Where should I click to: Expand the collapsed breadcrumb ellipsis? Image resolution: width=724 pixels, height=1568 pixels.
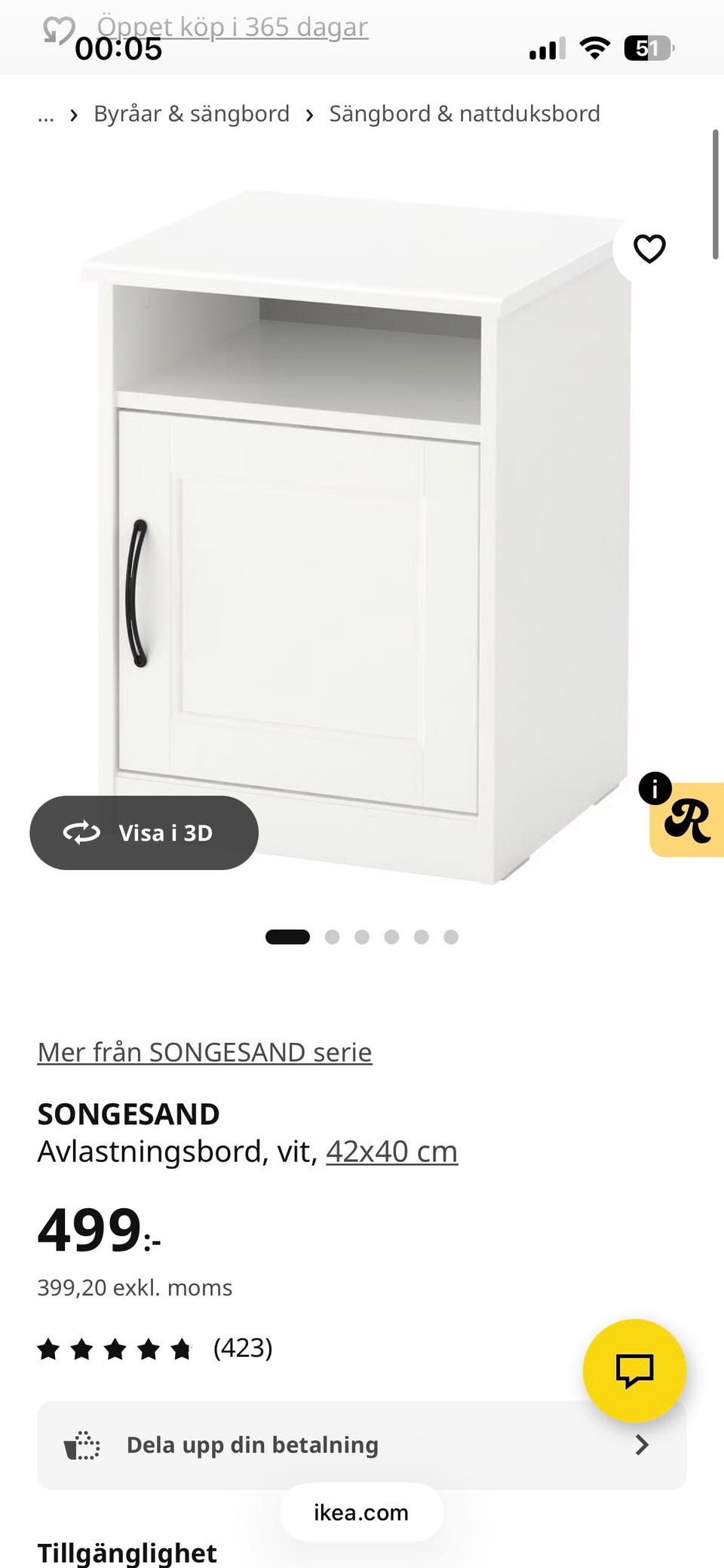pyautogui.click(x=46, y=114)
